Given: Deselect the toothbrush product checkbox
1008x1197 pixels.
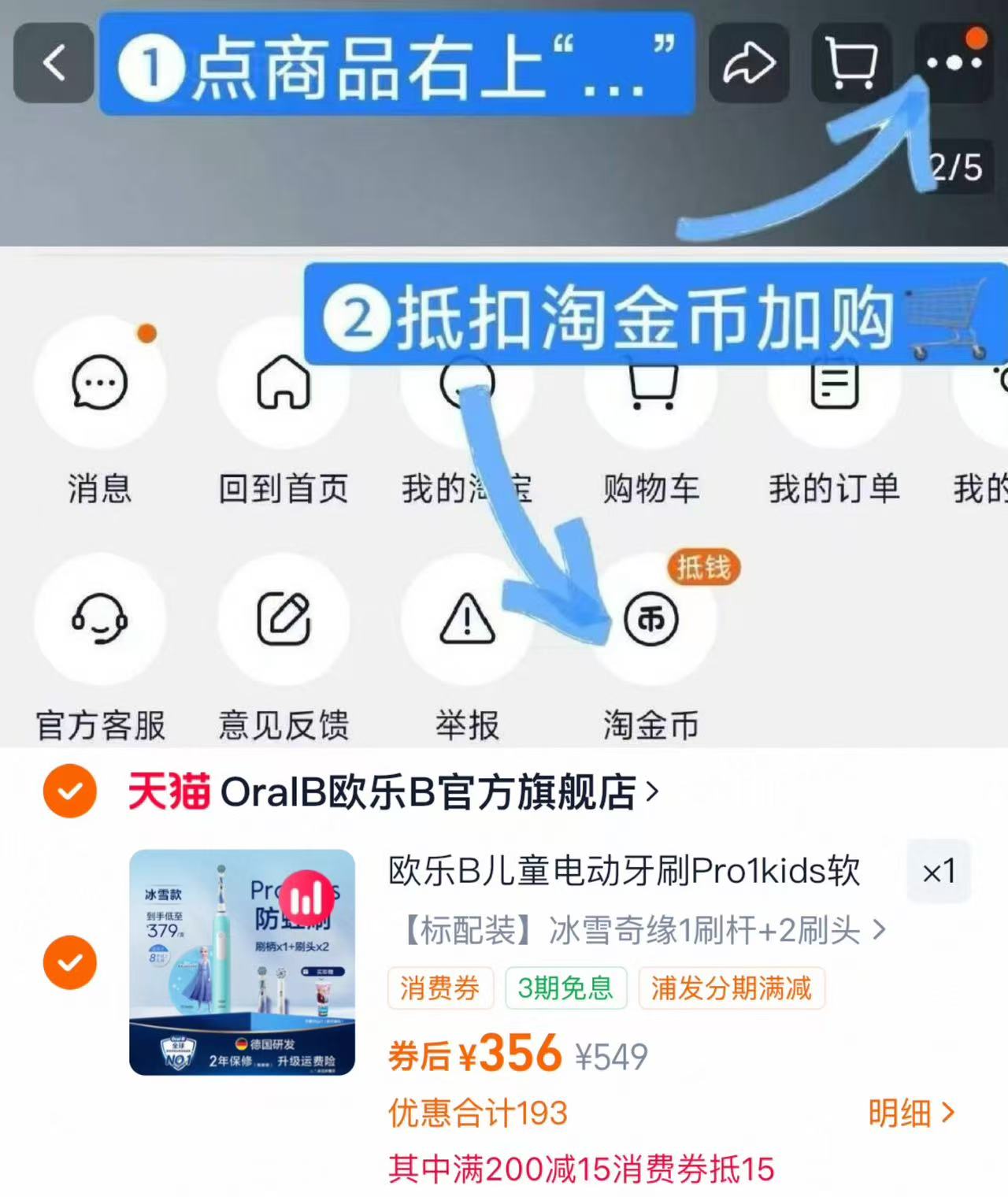Looking at the screenshot, I should [x=71, y=962].
